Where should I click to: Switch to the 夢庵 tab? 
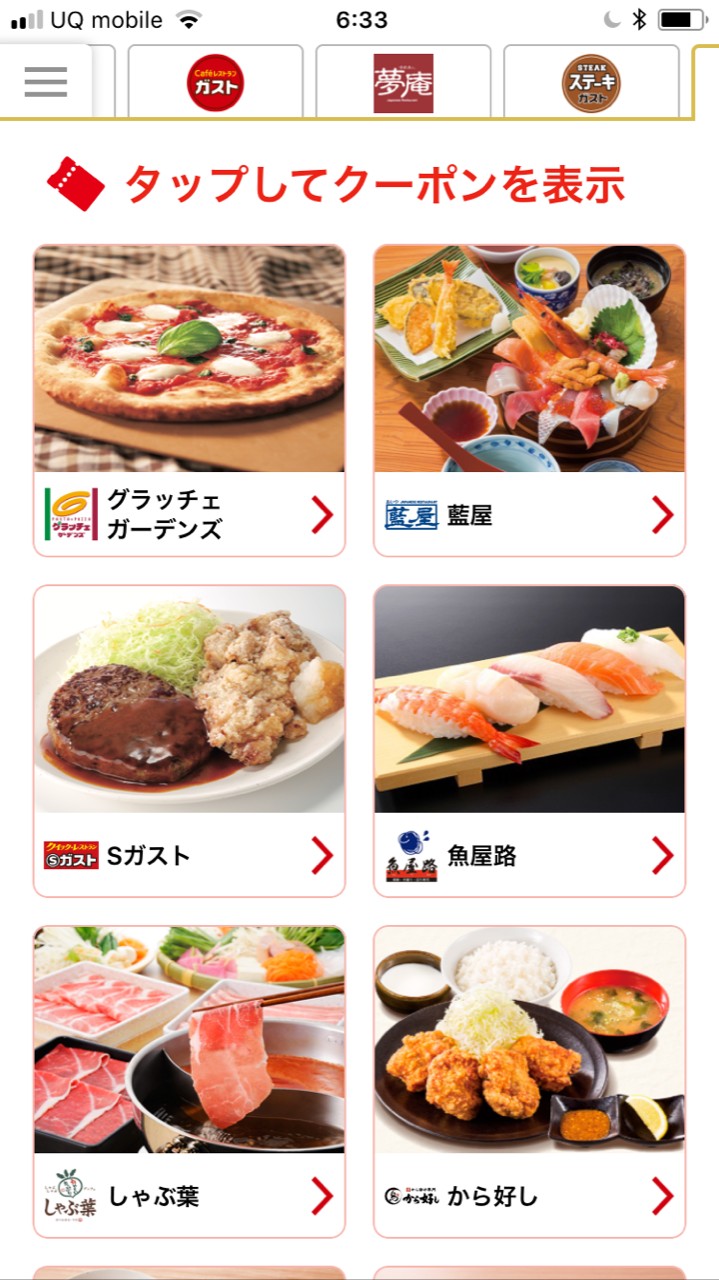click(403, 83)
